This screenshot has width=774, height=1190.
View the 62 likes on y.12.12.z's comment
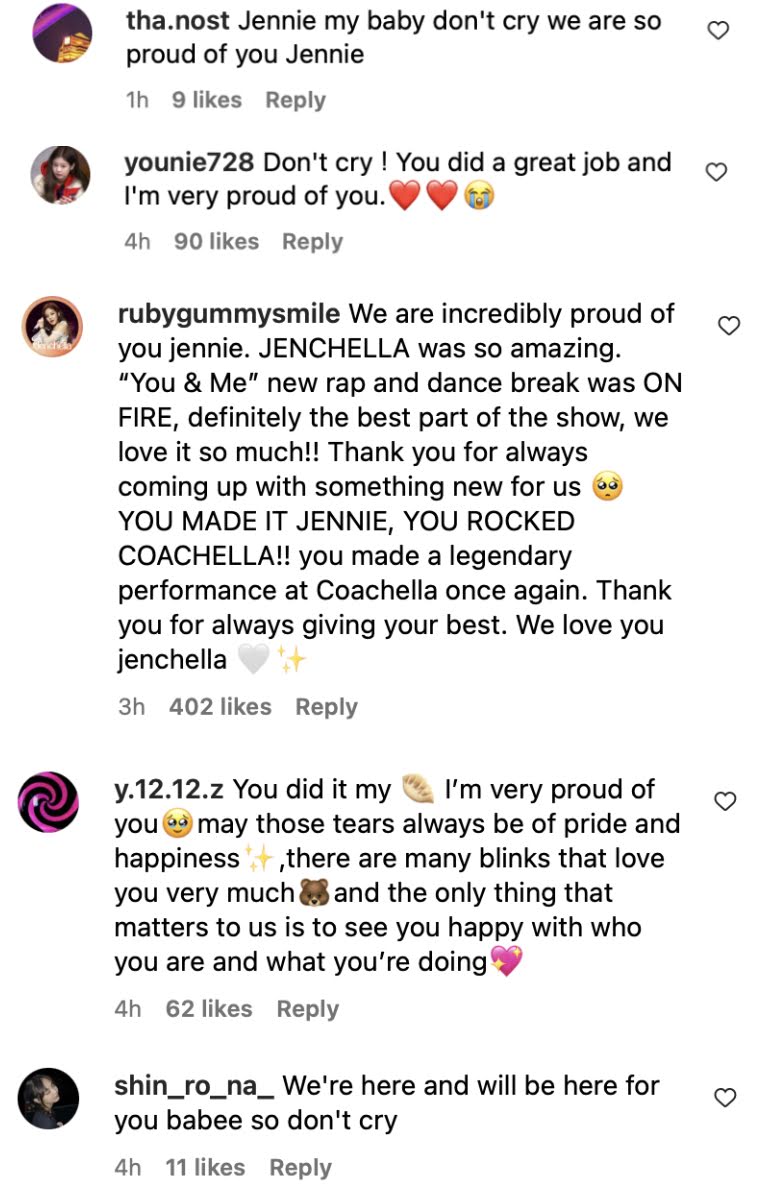(x=209, y=1009)
